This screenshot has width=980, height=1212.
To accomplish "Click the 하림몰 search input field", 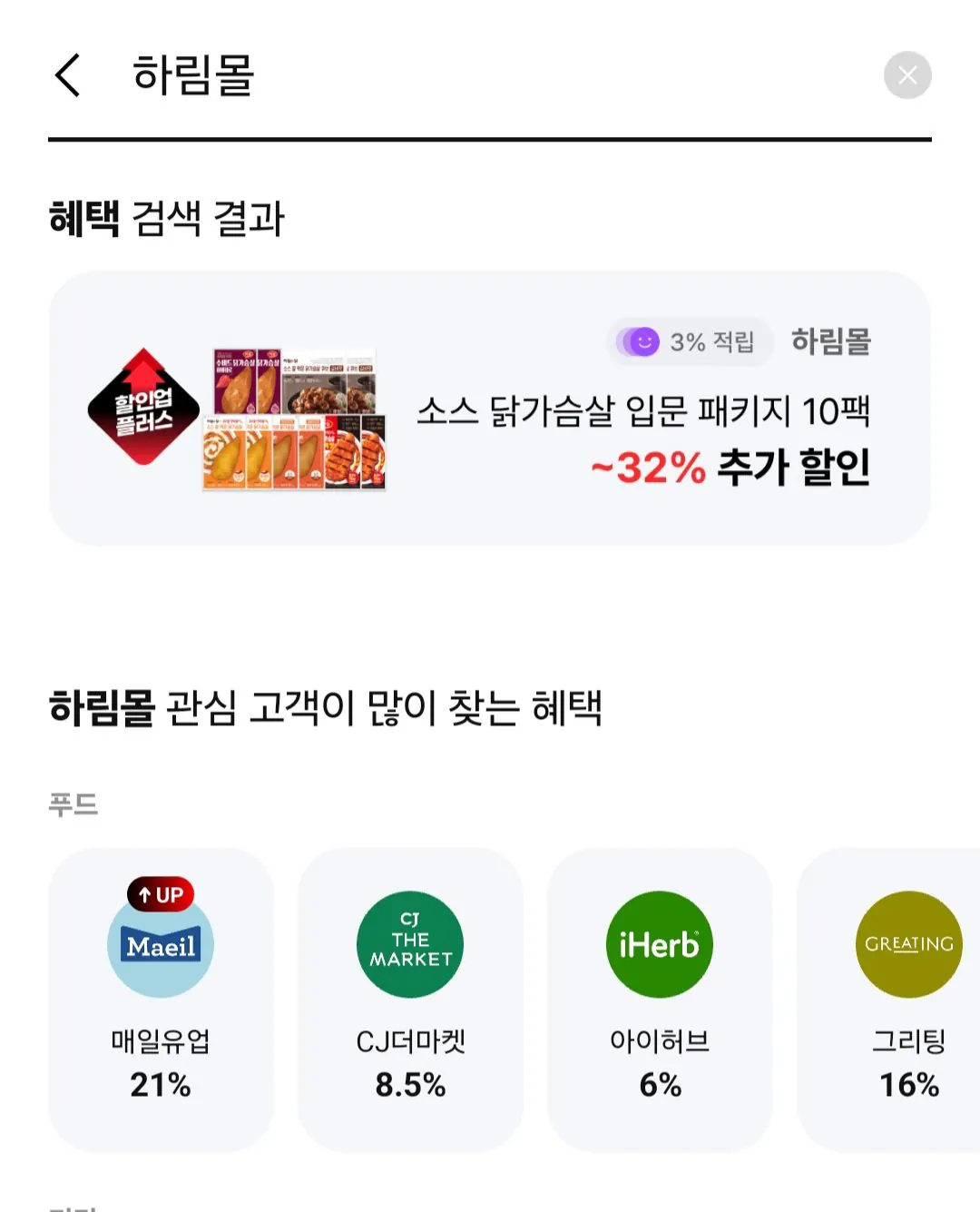I will click(x=195, y=75).
